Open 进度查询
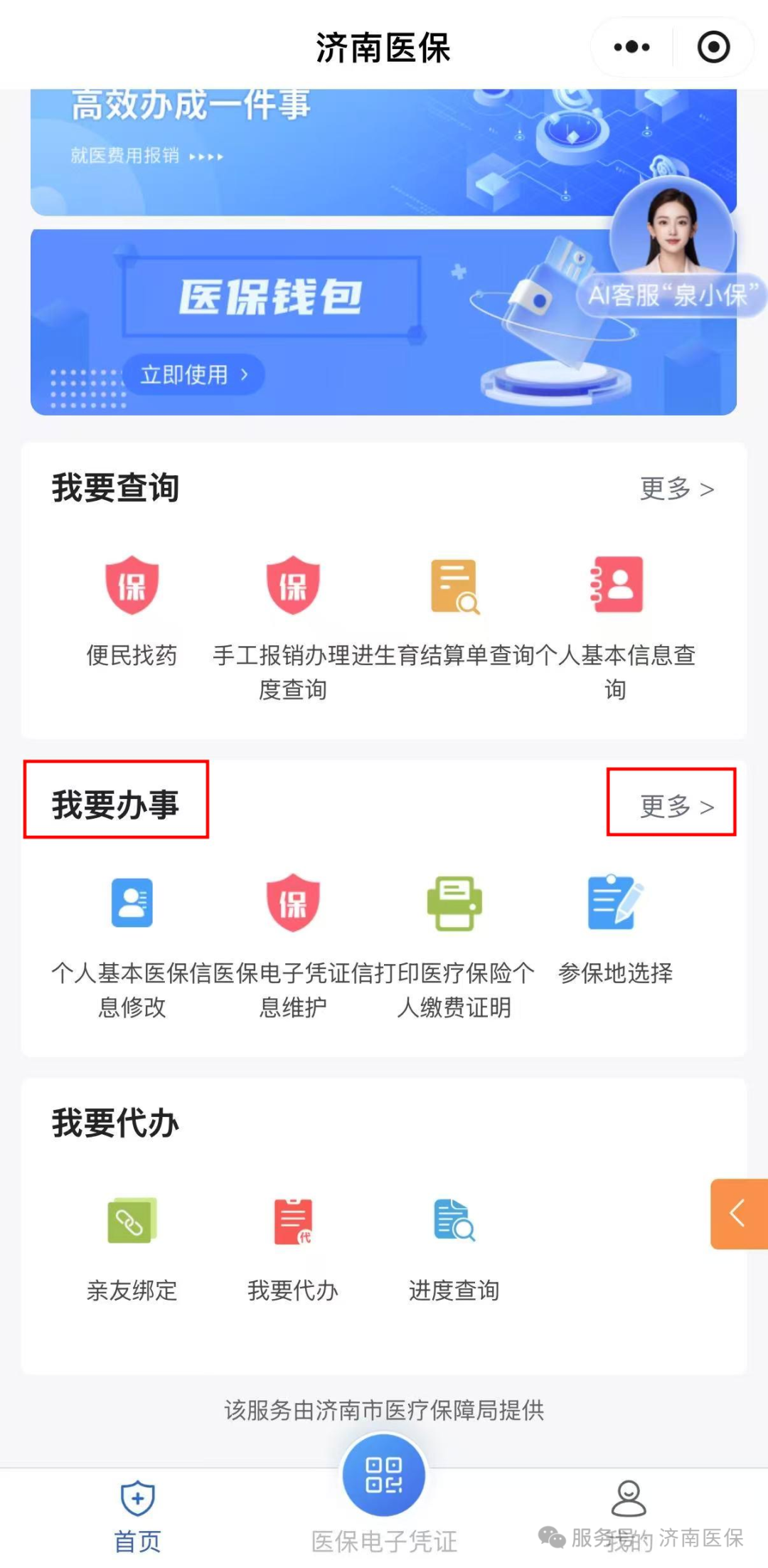 pos(455,1221)
